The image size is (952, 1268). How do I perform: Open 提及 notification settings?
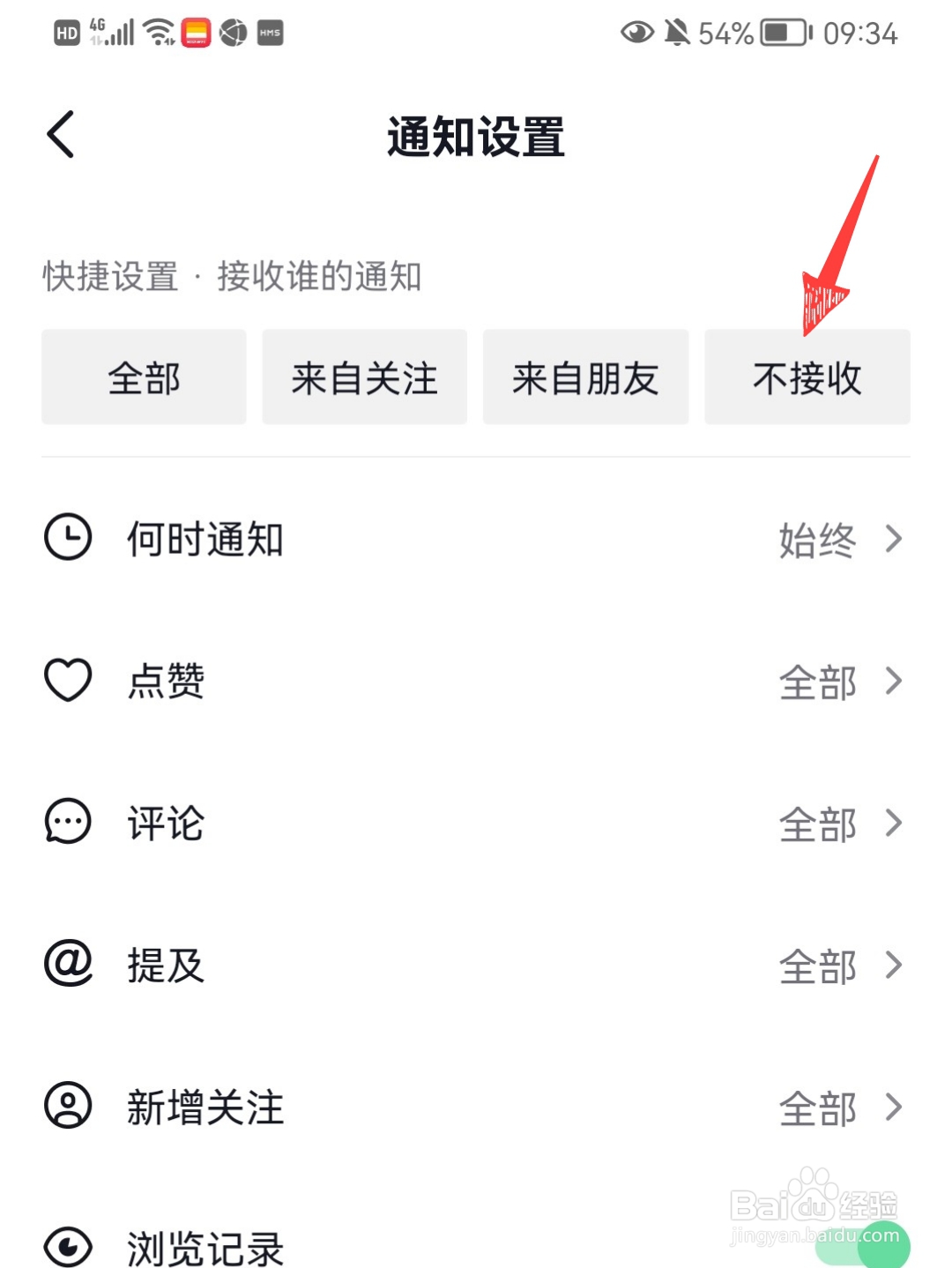pyautogui.click(x=893, y=966)
